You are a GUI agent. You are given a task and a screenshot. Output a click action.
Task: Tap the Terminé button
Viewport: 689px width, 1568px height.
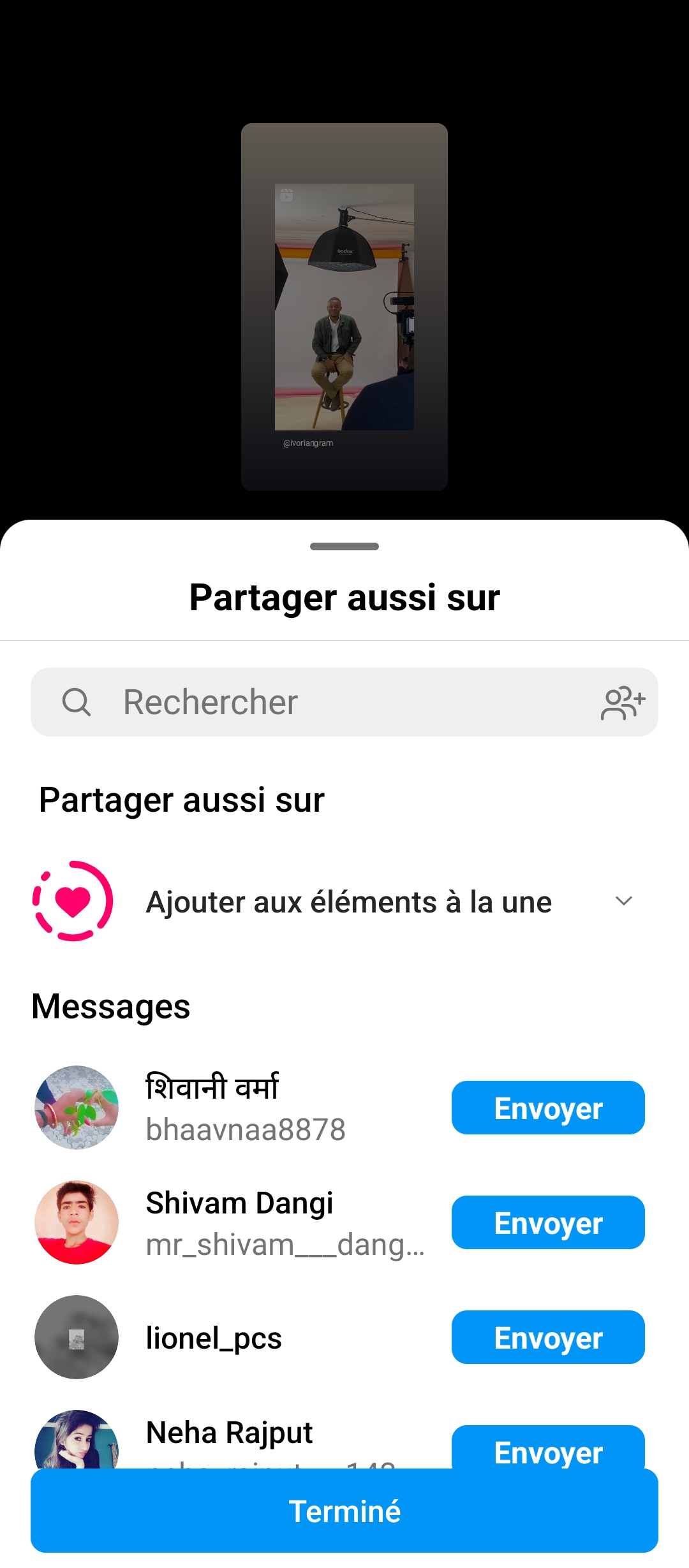tap(344, 1511)
